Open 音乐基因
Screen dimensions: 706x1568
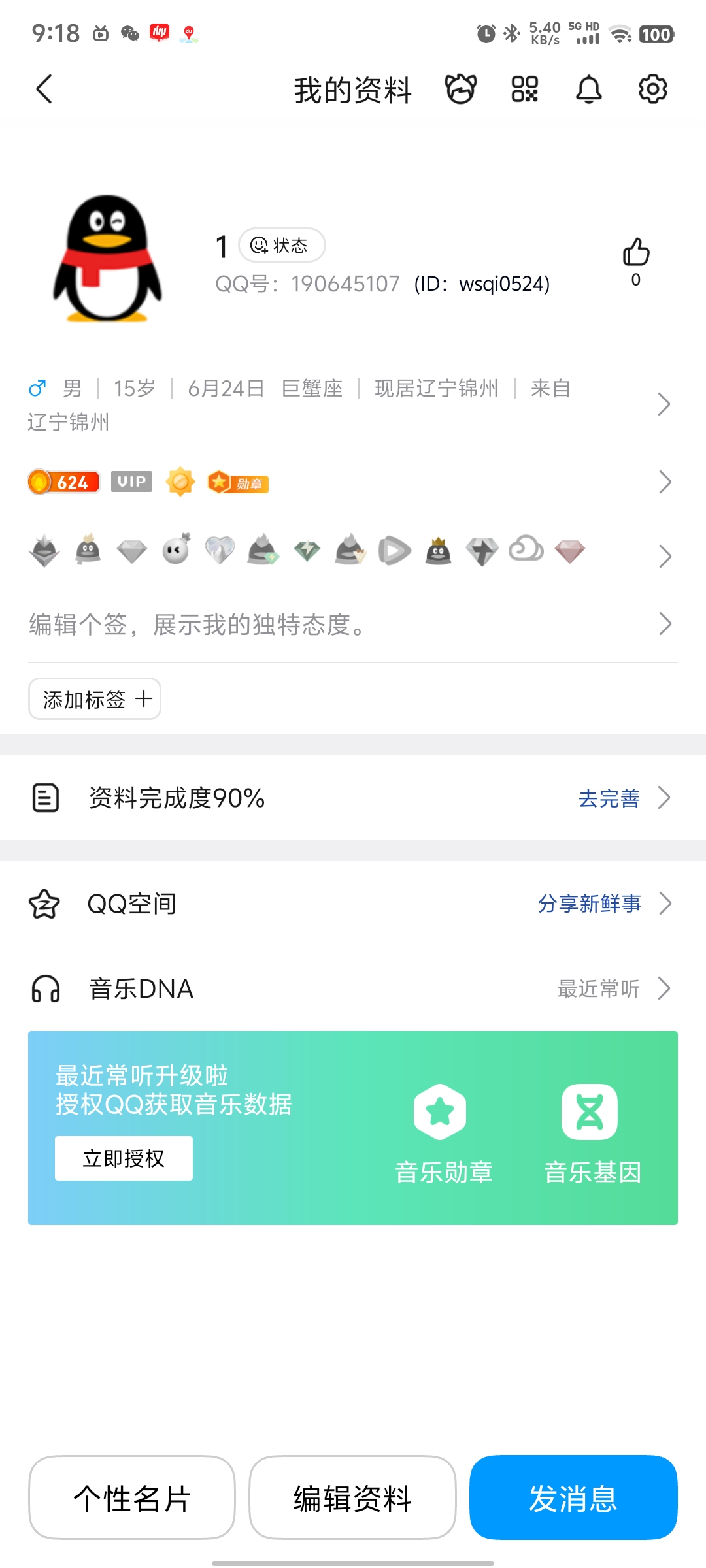click(591, 1134)
